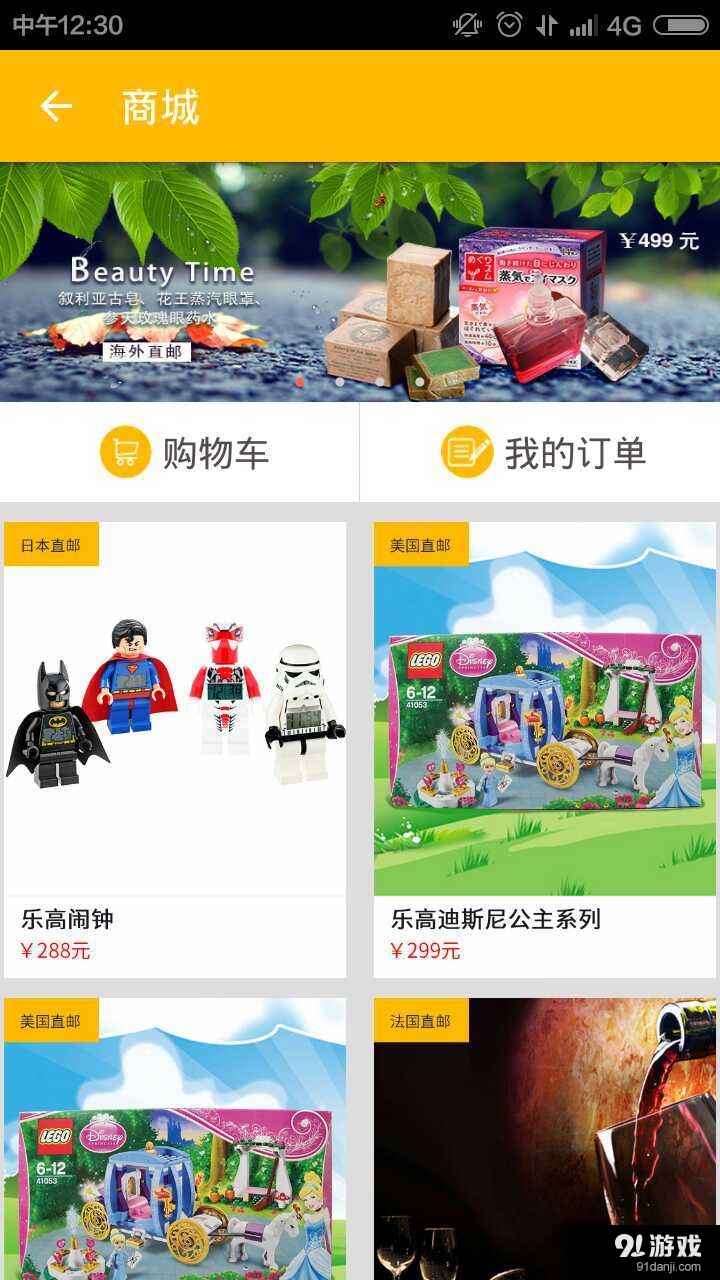This screenshot has height=1280, width=720.
Task: Open 我的订单 from the order section
Action: [x=577, y=452]
